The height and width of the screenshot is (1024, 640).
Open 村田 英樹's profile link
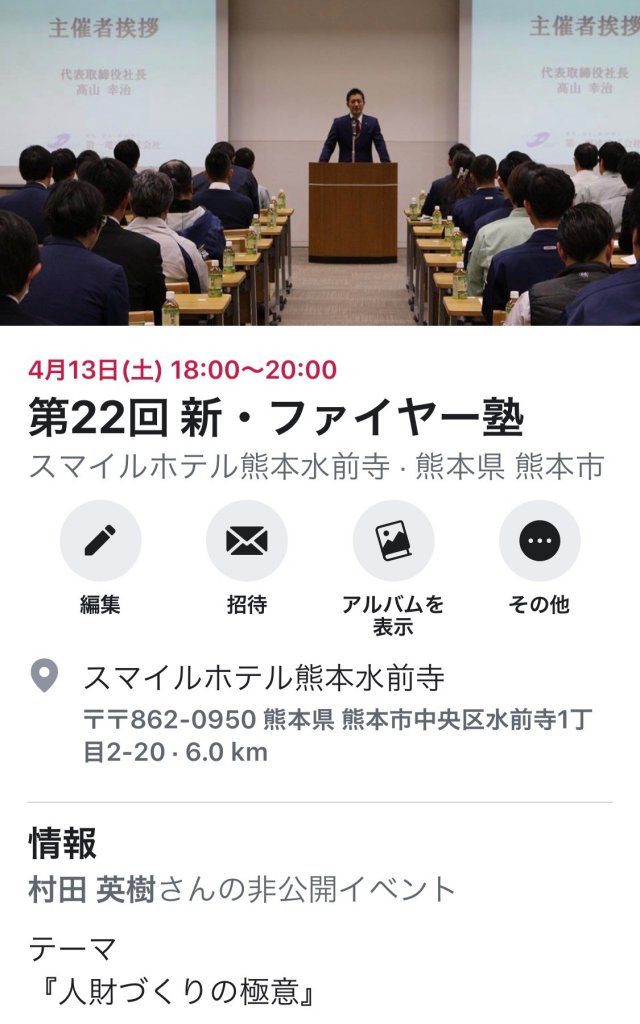(x=91, y=889)
